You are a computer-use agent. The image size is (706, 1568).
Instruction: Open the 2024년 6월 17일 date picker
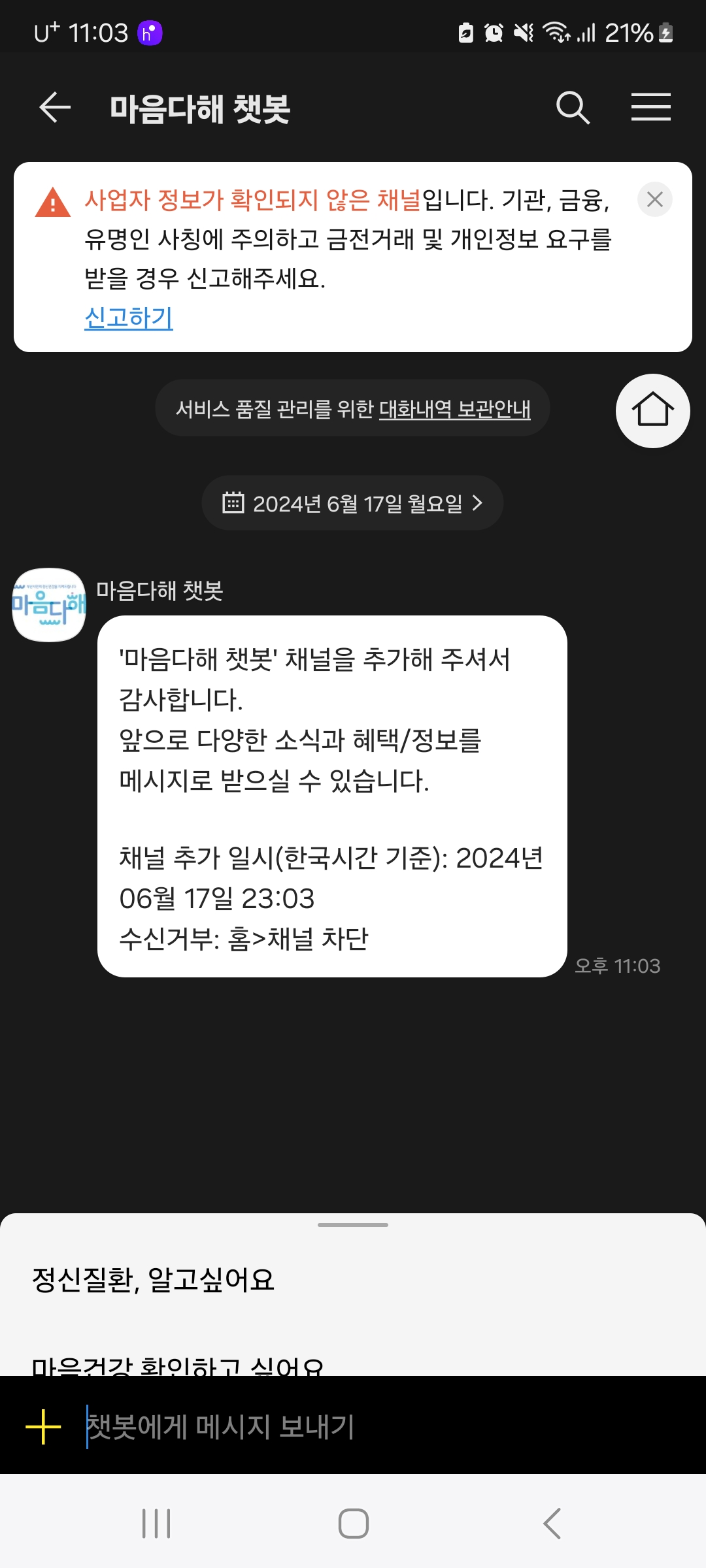point(352,503)
